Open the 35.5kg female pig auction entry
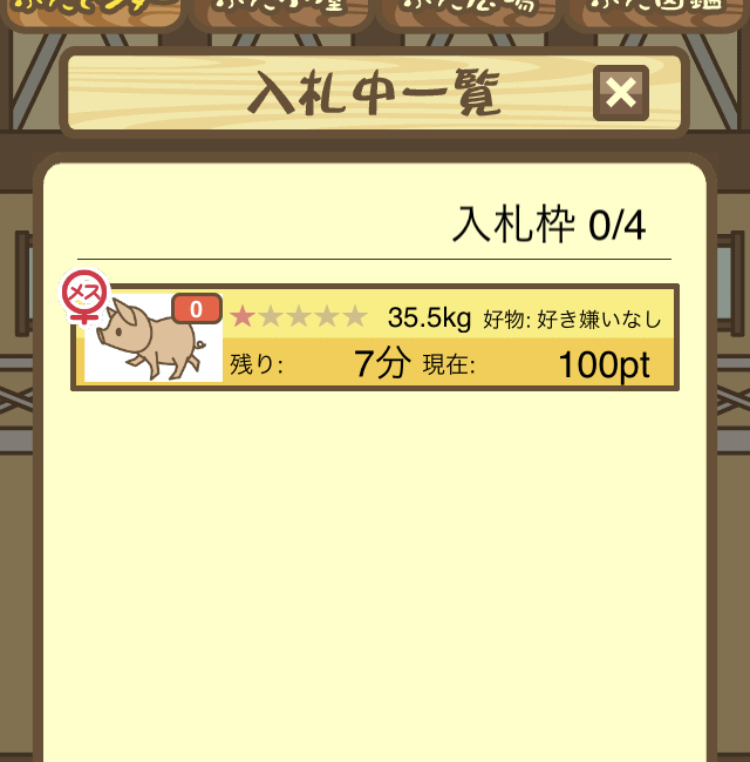 pyautogui.click(x=375, y=338)
